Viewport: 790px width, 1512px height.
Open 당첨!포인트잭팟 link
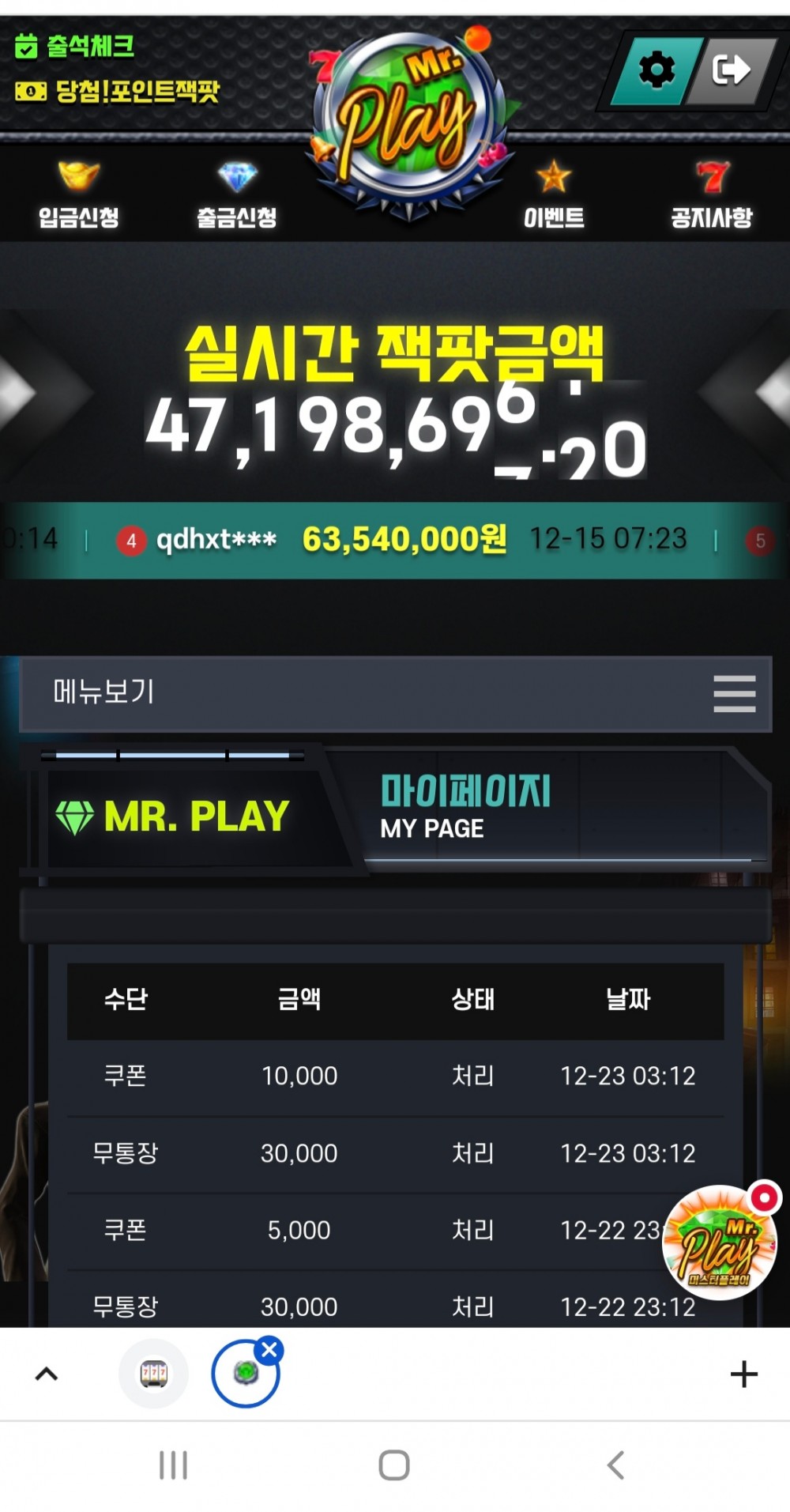118,92
